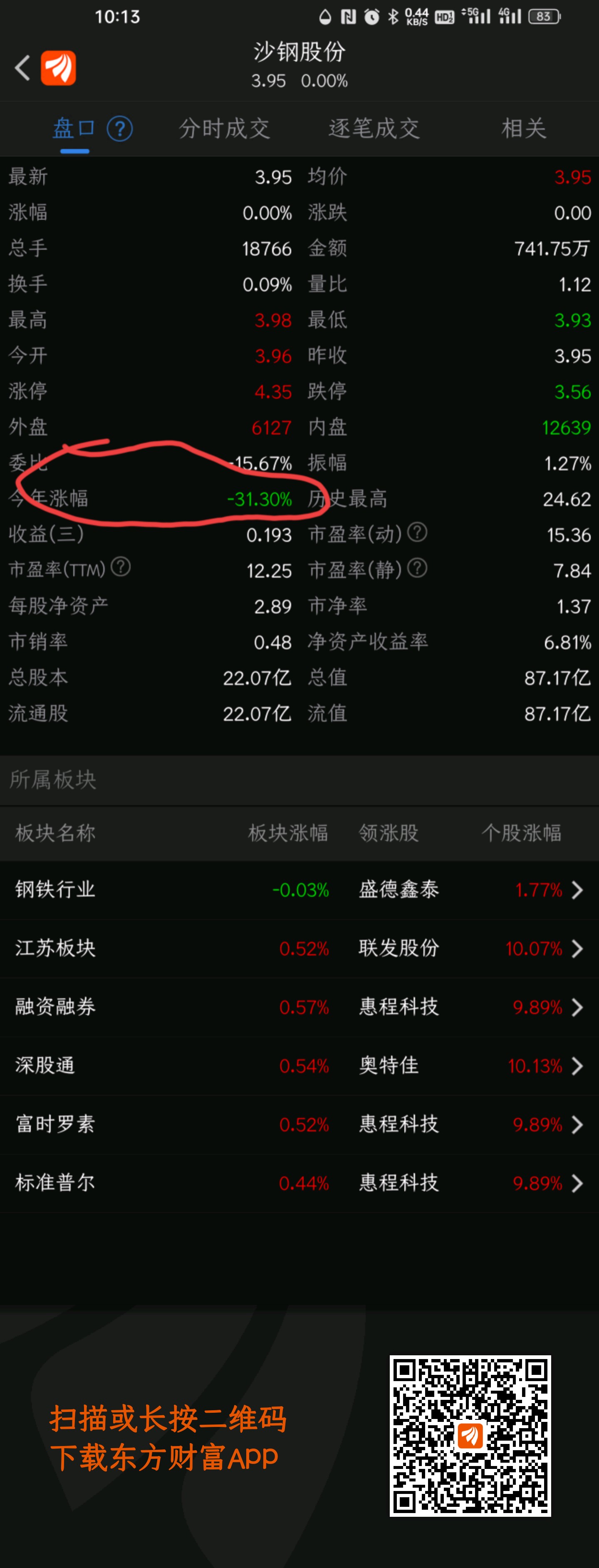
Task: Tap question mark next to 市盈率(TTM)
Action: (x=121, y=568)
